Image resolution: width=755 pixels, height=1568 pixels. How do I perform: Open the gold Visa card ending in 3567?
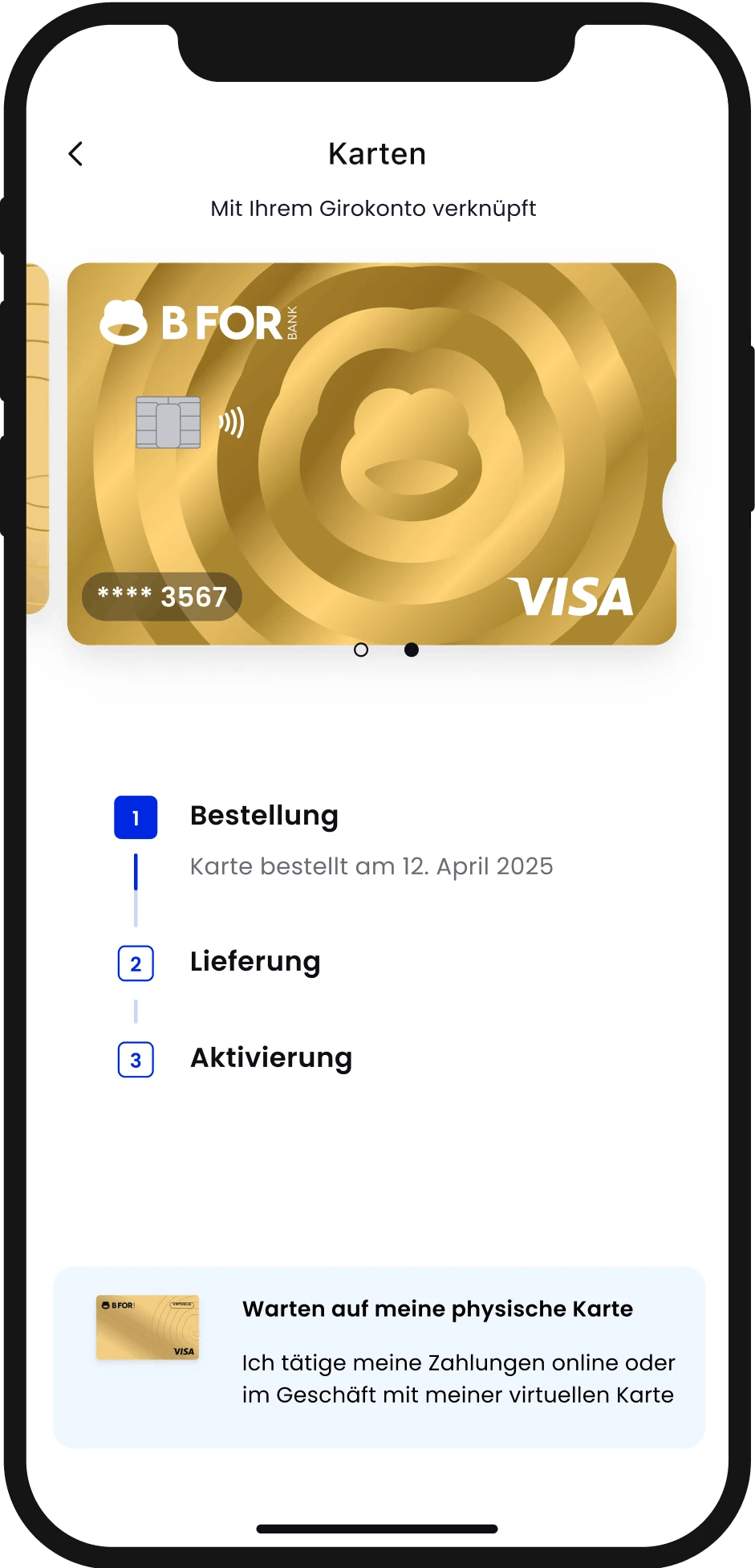pyautogui.click(x=371, y=454)
